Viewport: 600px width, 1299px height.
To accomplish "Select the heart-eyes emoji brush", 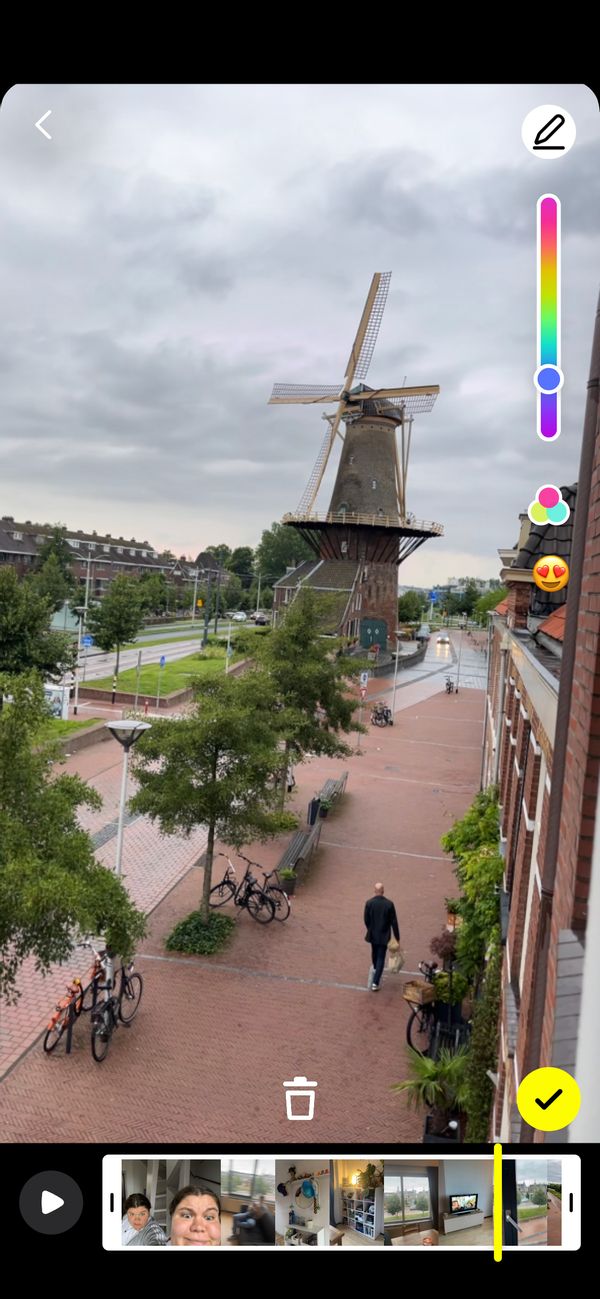I will tap(550, 573).
